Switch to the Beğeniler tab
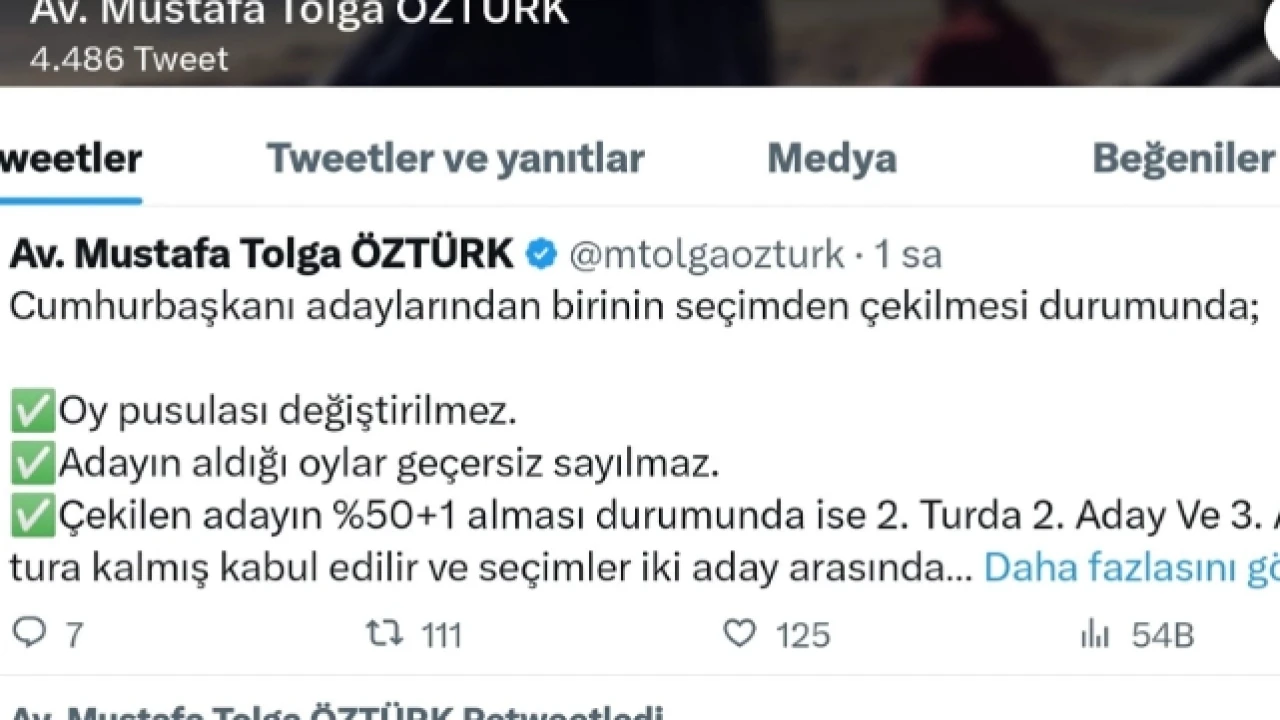The height and width of the screenshot is (720, 1280). coord(1183,159)
